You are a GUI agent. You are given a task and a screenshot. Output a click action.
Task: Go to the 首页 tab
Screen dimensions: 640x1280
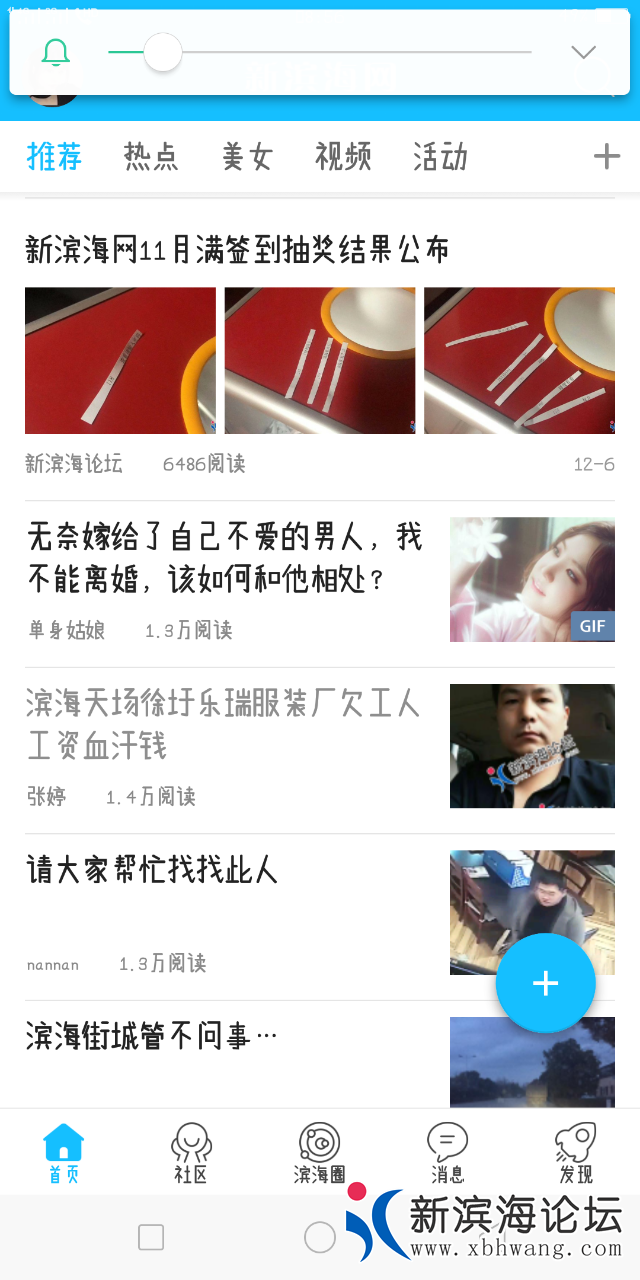63,1152
